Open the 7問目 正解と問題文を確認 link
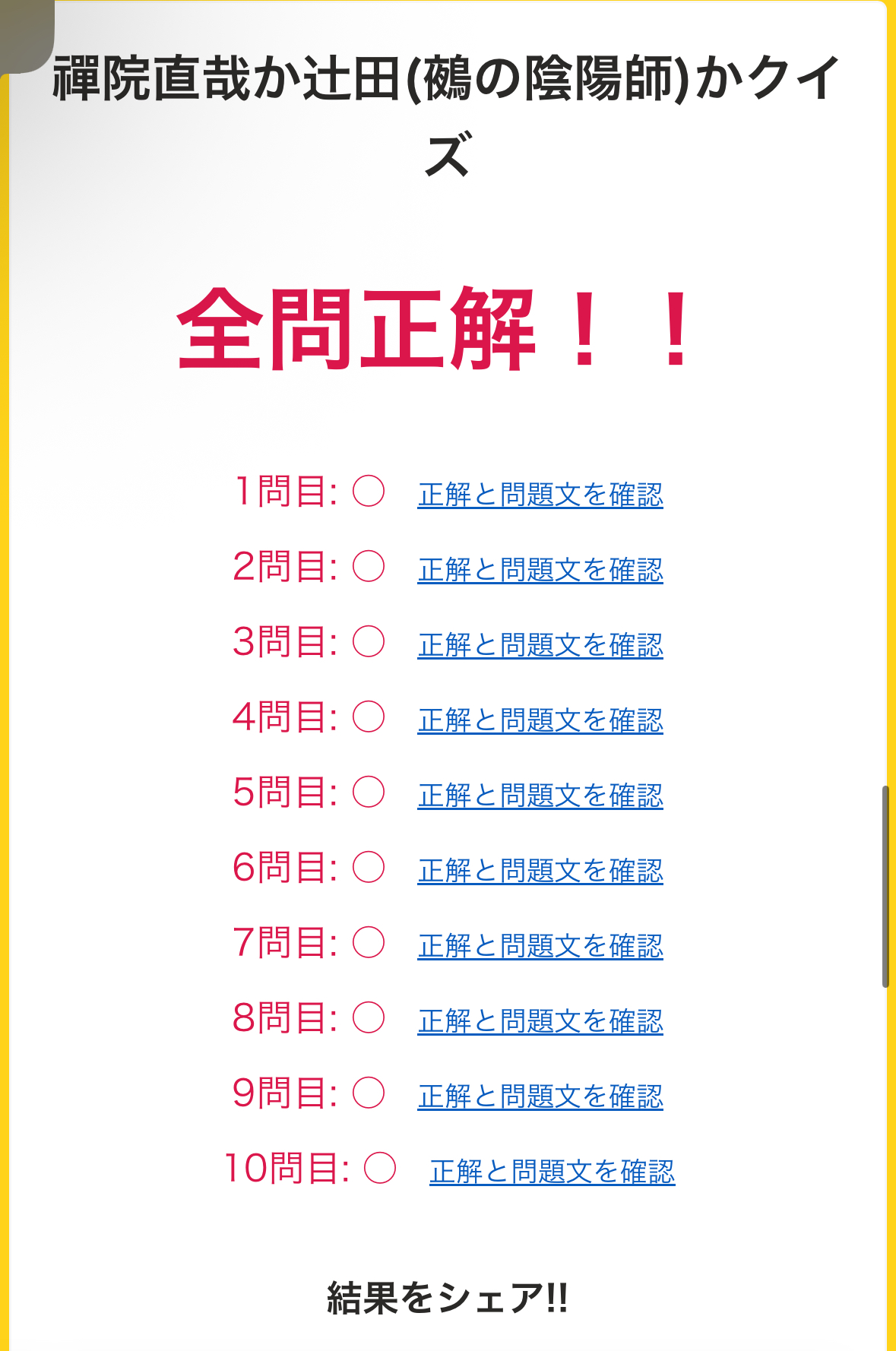The height and width of the screenshot is (1351, 896). (x=540, y=946)
